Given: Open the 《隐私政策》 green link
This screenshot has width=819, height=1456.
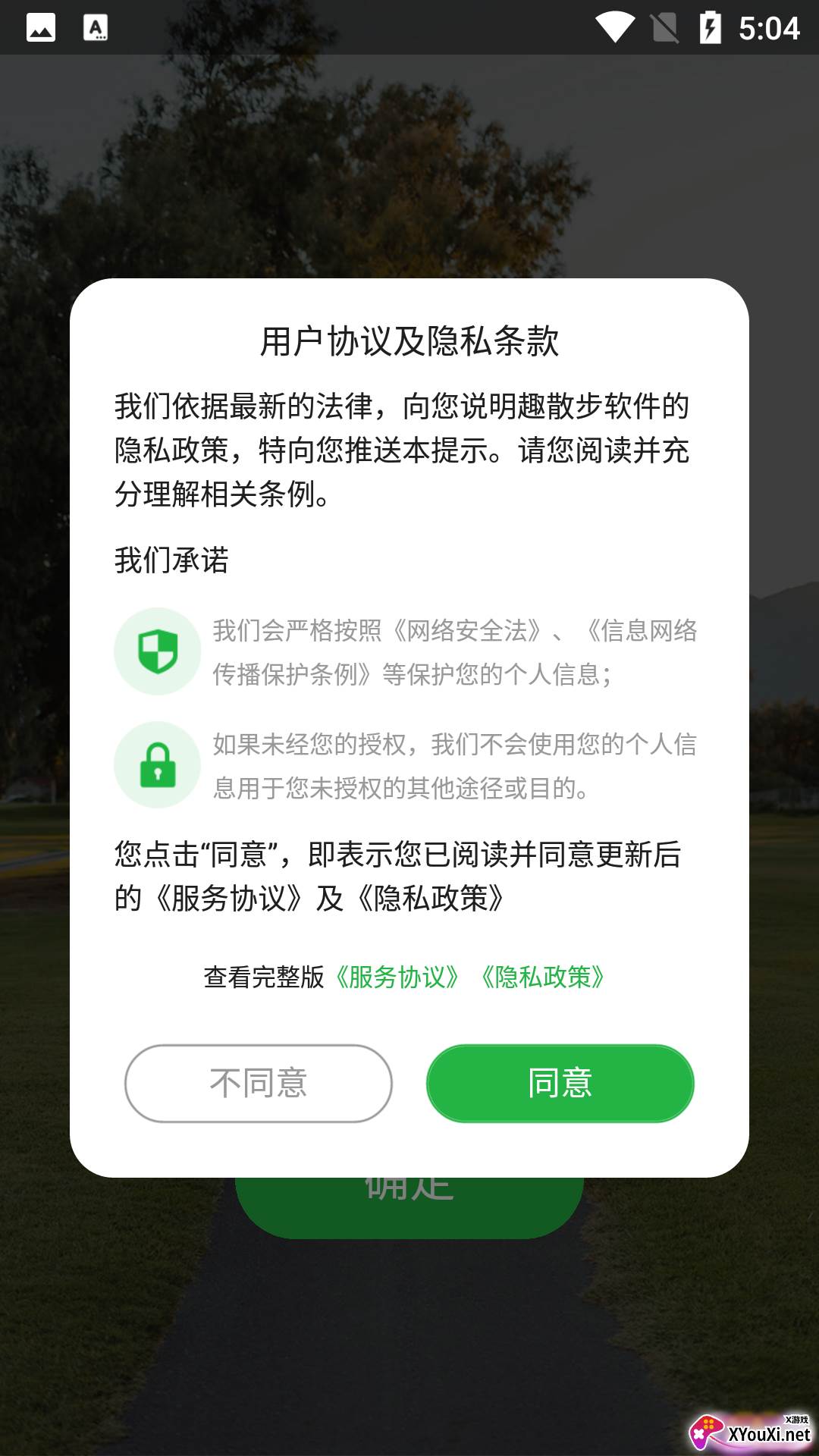Looking at the screenshot, I should 543,977.
